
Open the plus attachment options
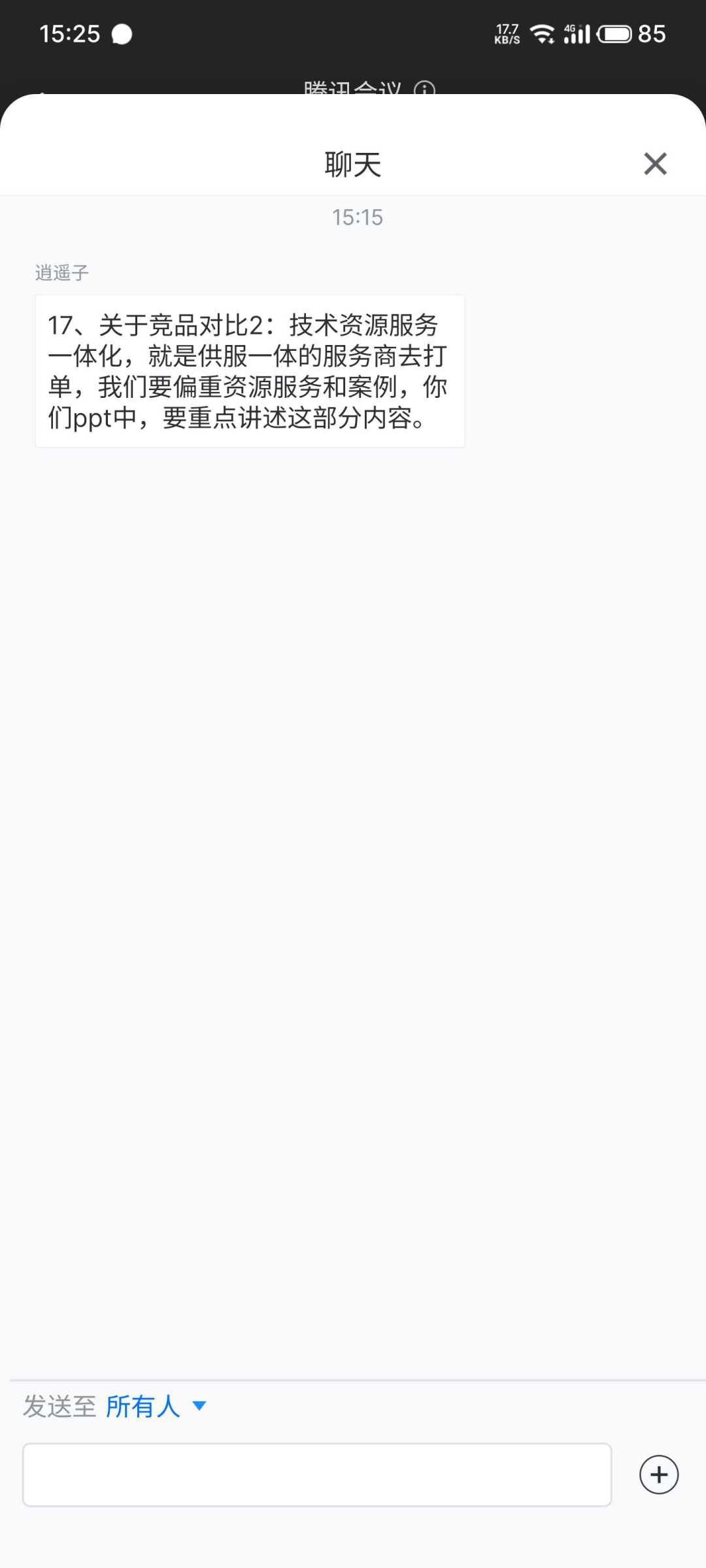659,1475
